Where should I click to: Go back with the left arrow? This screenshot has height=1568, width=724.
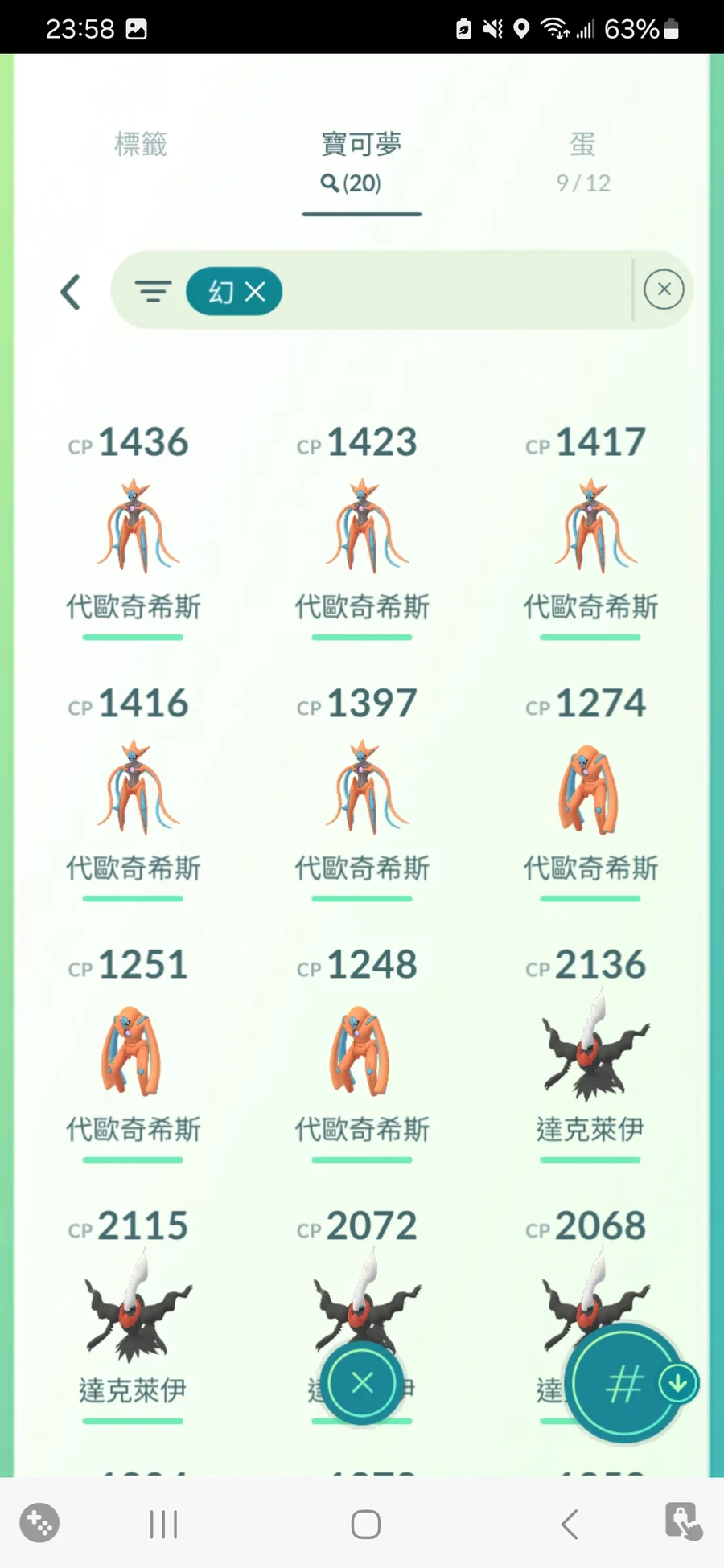(x=71, y=292)
